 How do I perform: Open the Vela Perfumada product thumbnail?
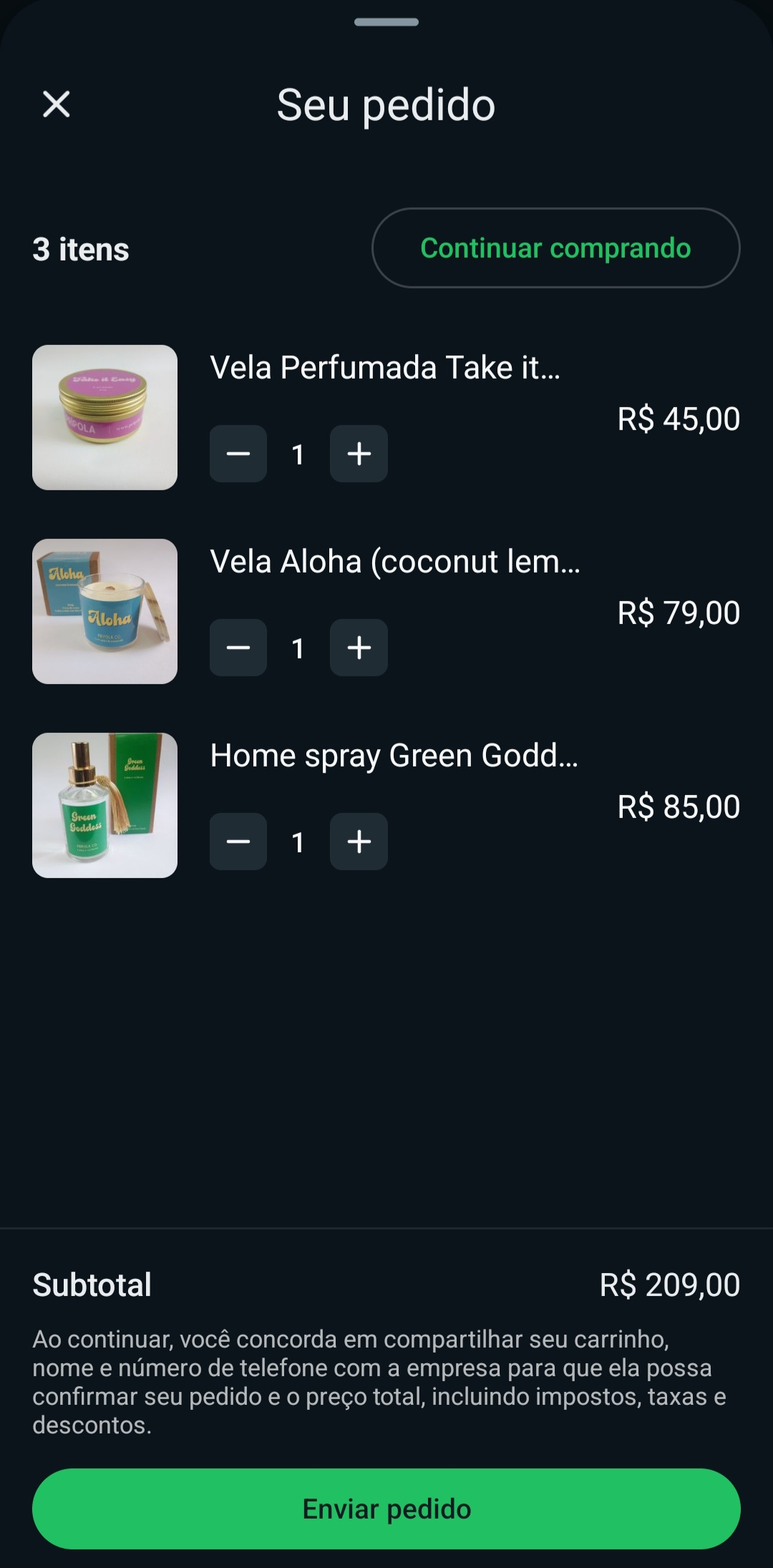click(x=104, y=417)
